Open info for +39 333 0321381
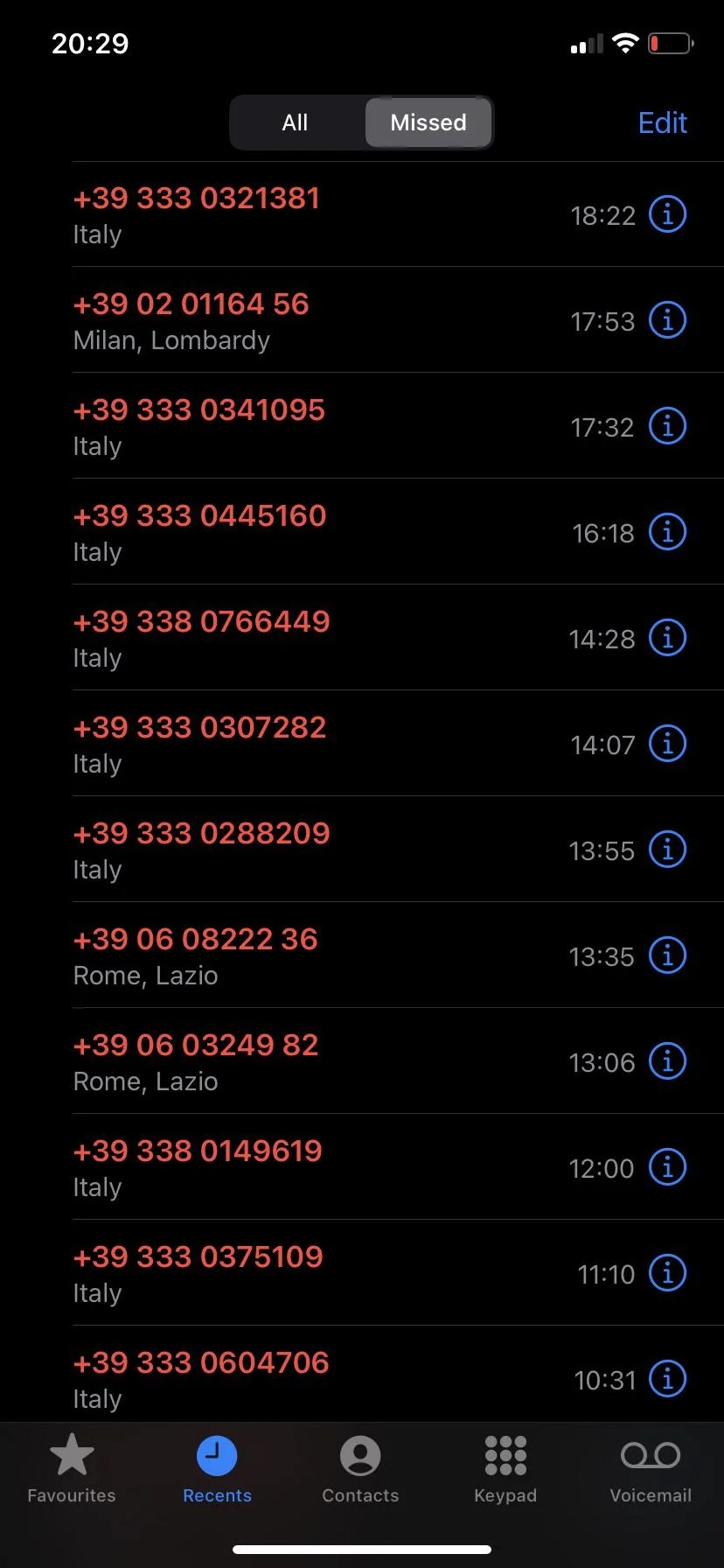This screenshot has width=724, height=1568. tap(667, 214)
